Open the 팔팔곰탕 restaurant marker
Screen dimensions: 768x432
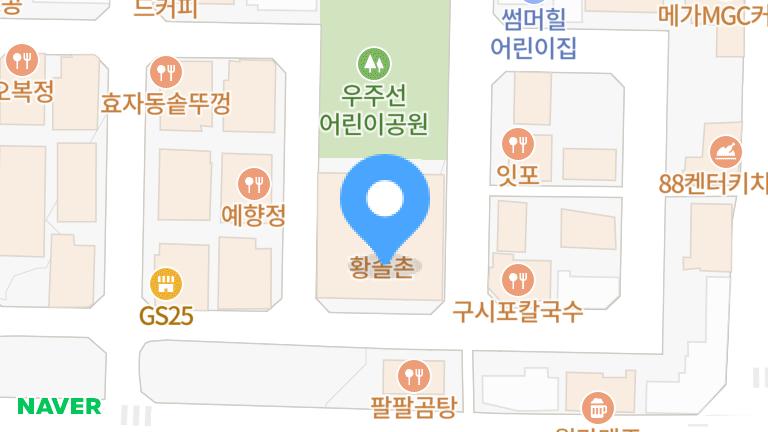coord(412,376)
